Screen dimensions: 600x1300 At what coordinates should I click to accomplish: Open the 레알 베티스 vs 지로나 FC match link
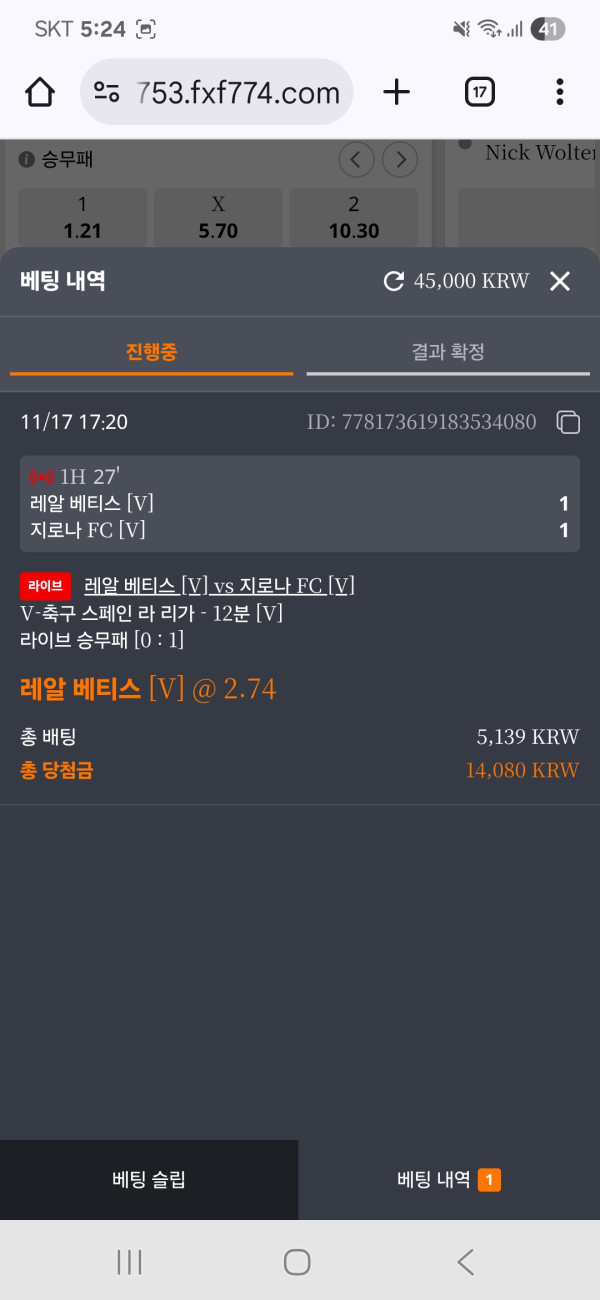pyautogui.click(x=219, y=585)
